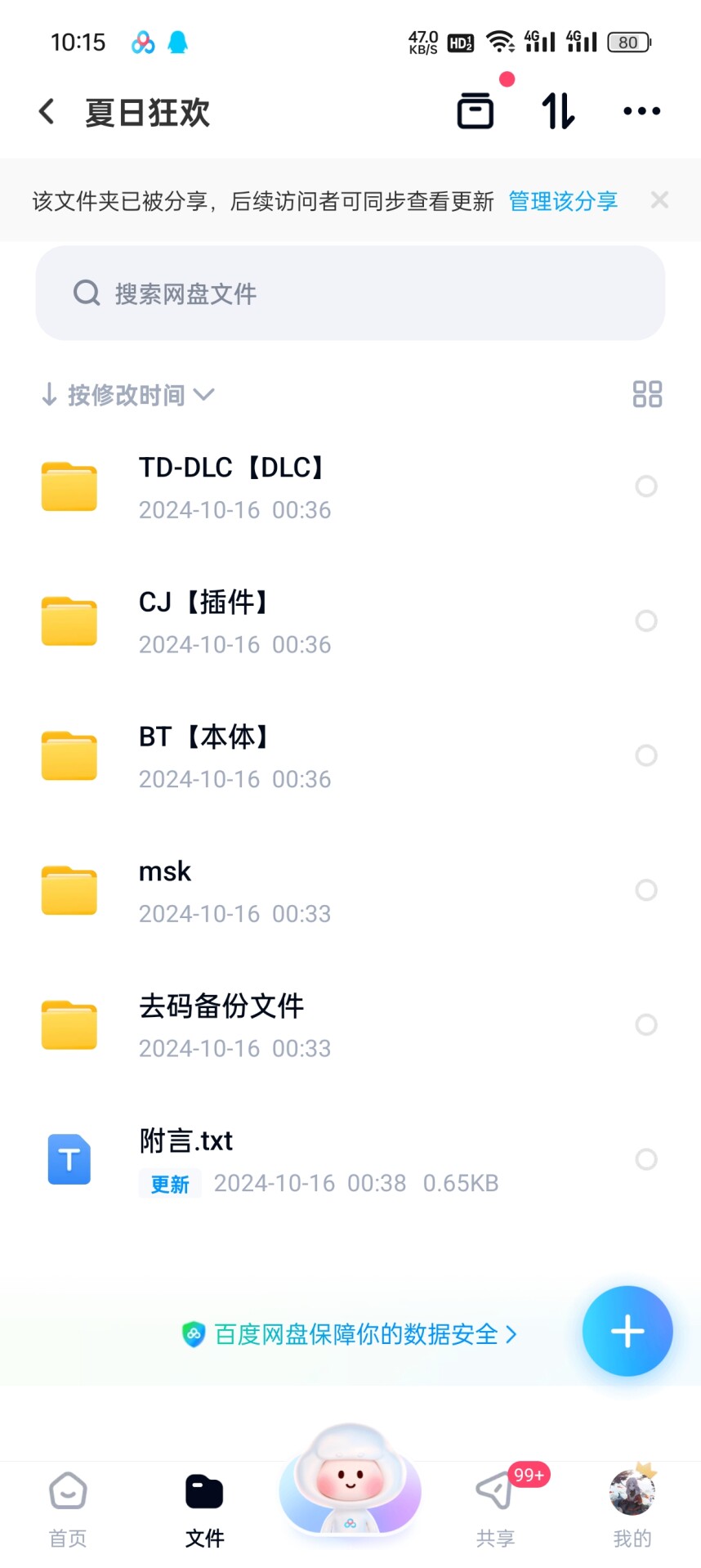Viewport: 701px width, 1568px height.
Task: Open the transfer list arrows icon
Action: (559, 111)
